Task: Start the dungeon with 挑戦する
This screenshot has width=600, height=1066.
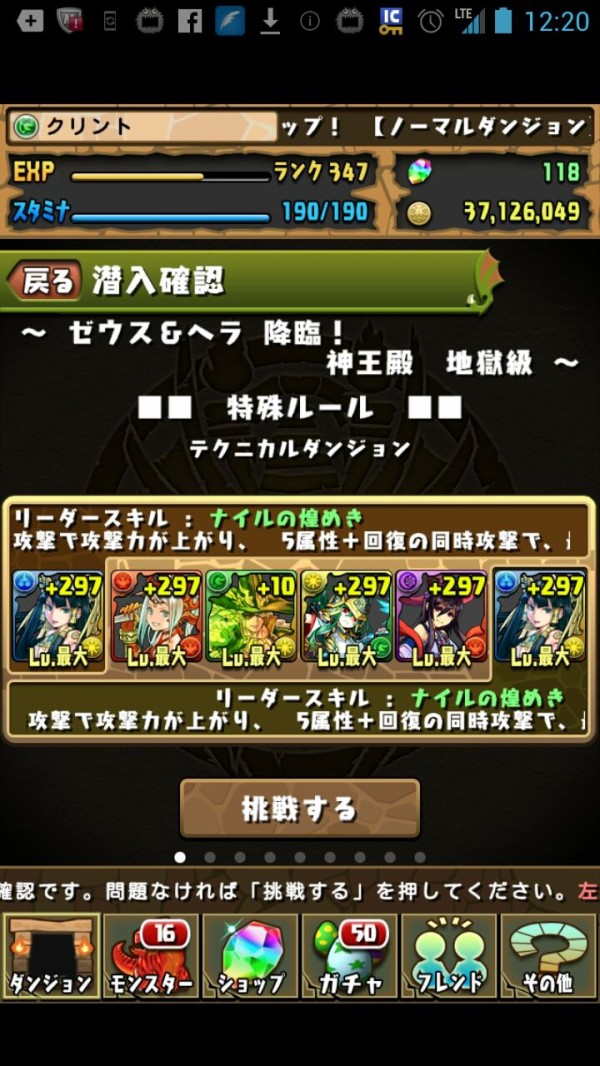Action: 299,808
